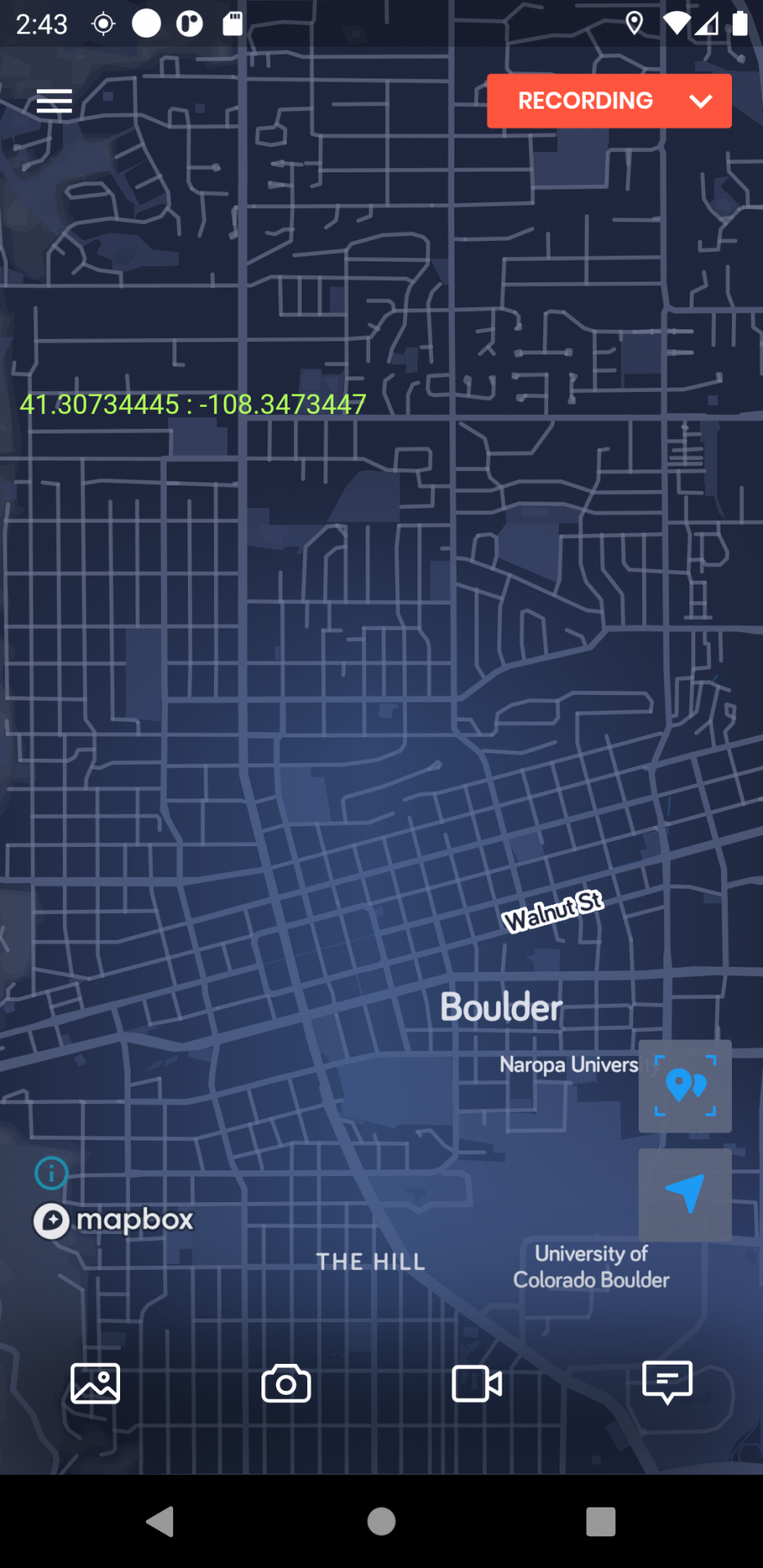This screenshot has width=763, height=1568.
Task: Go back using system navigation
Action: (160, 1521)
